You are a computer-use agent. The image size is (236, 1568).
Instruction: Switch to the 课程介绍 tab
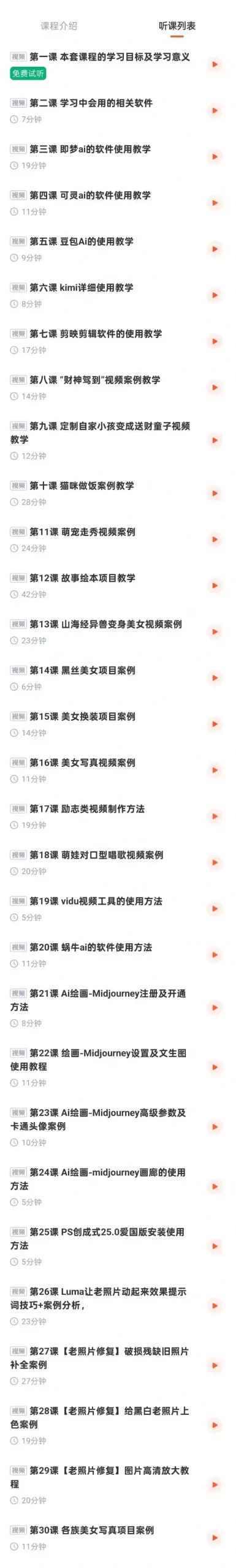click(x=59, y=26)
